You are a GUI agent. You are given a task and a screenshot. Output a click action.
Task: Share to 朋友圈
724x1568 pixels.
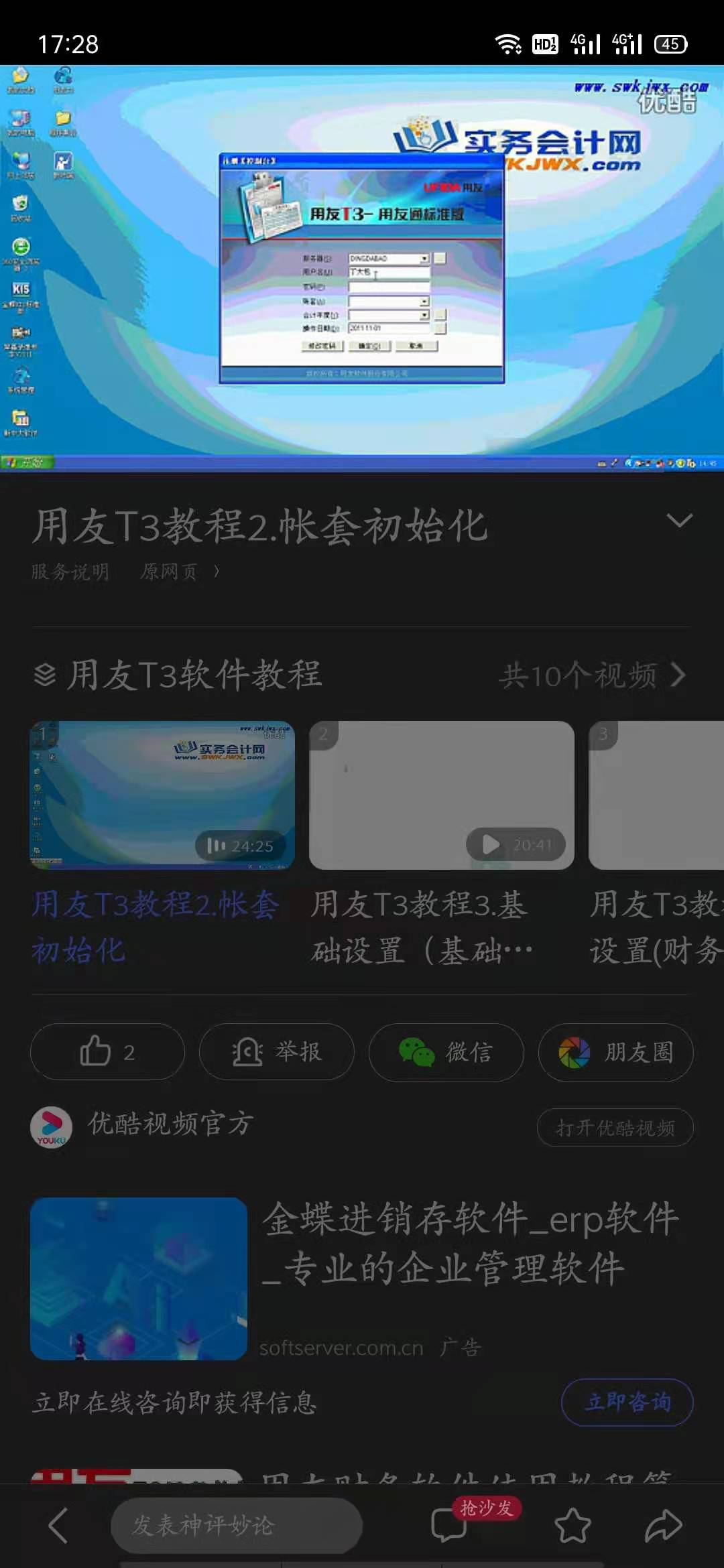point(615,1052)
